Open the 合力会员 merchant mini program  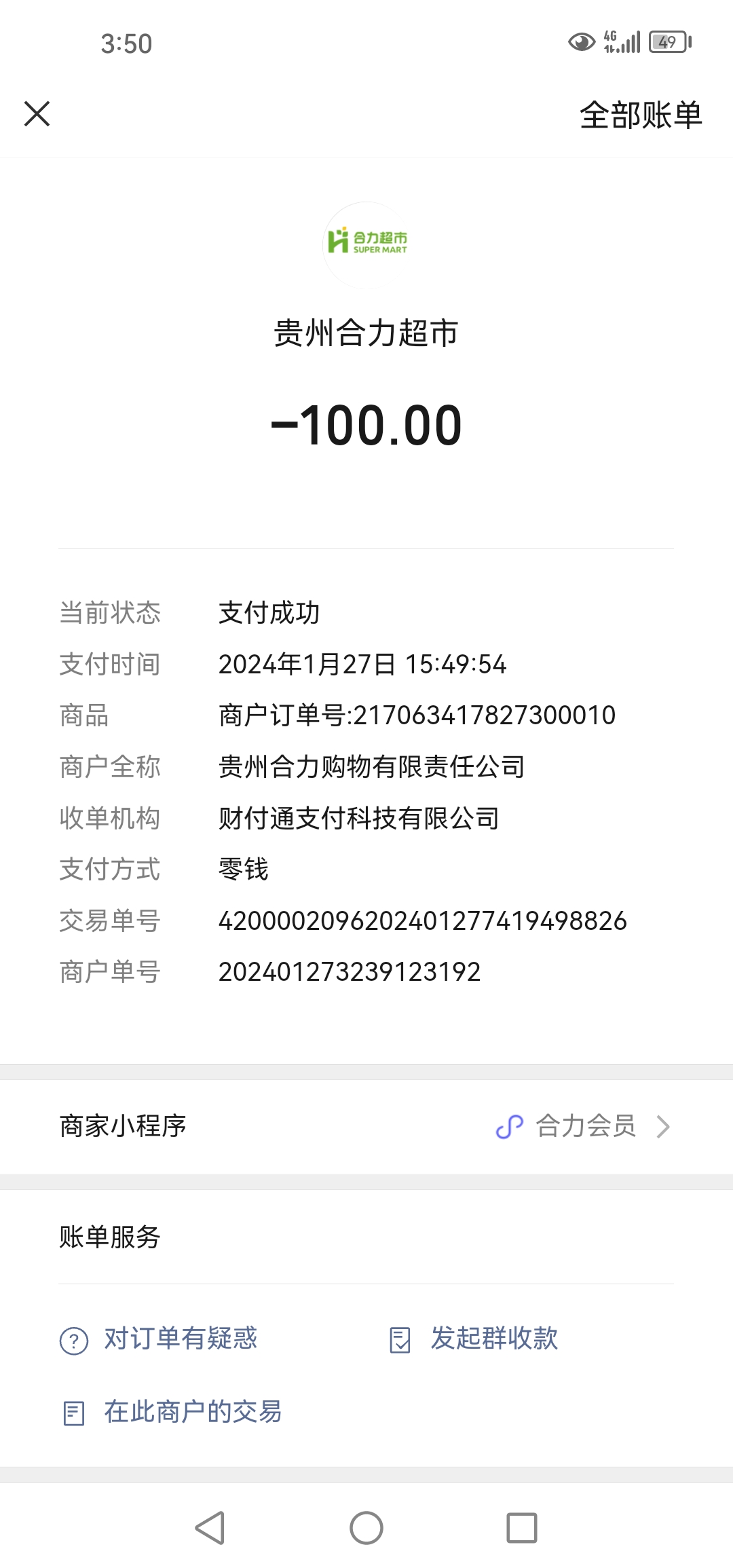point(584,1126)
